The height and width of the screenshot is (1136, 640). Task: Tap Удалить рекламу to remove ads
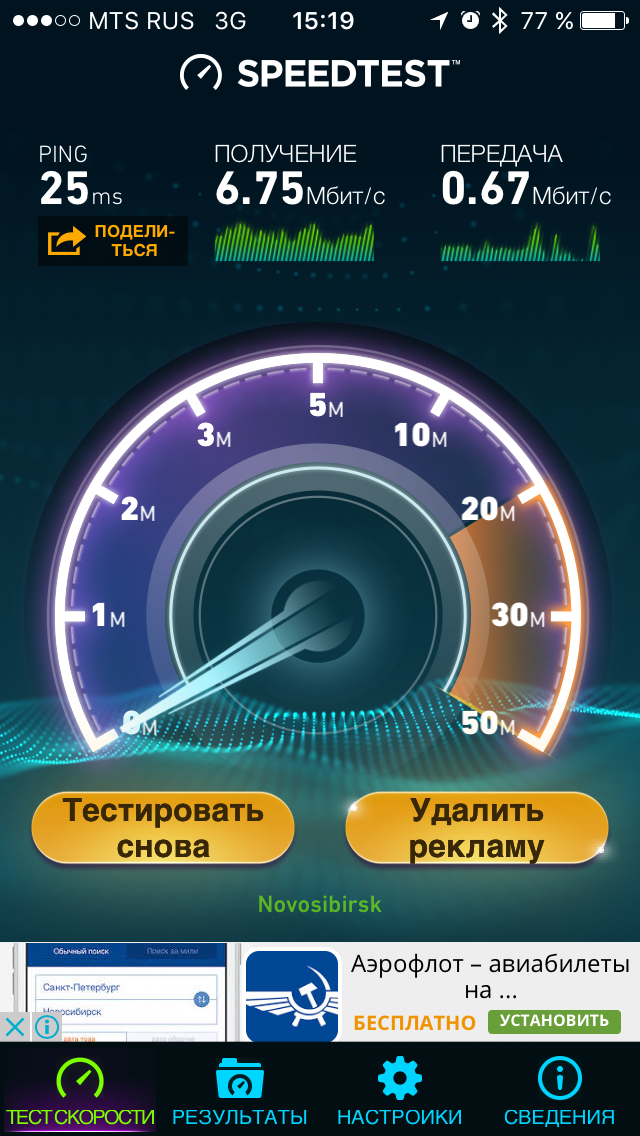476,827
